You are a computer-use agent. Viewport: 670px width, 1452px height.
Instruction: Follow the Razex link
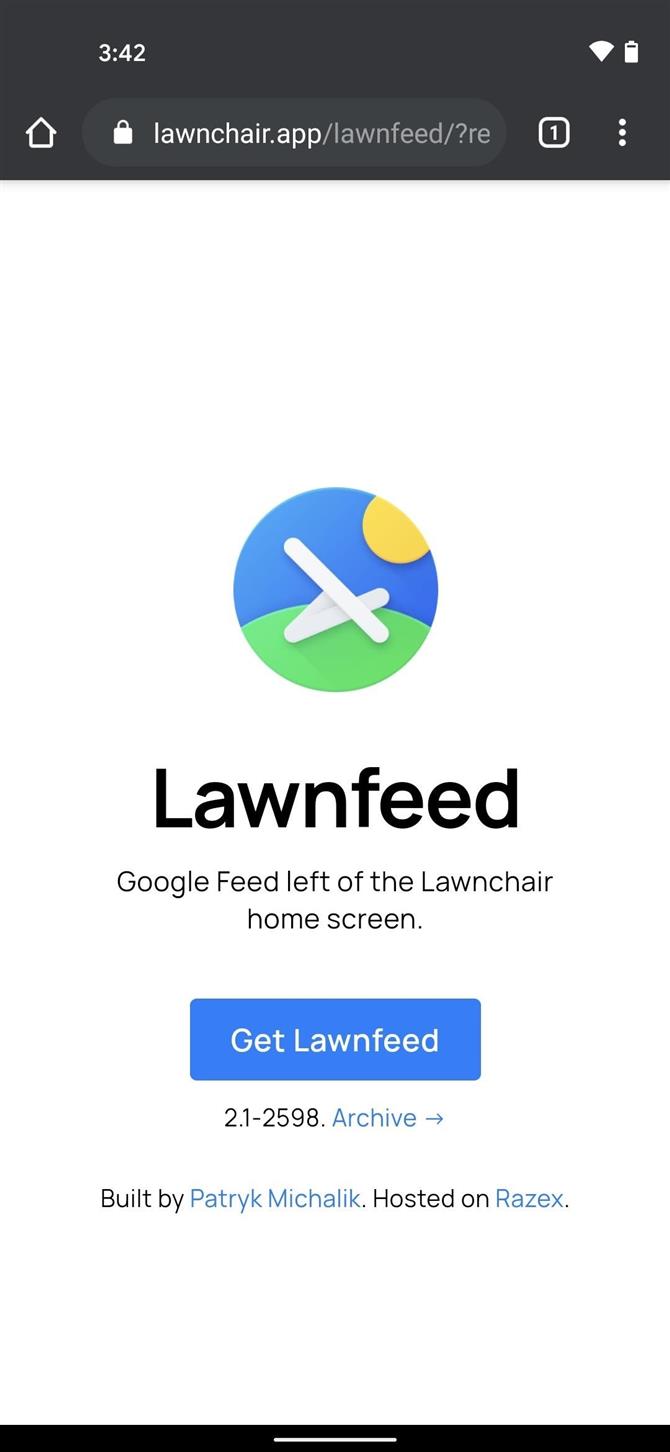529,1199
